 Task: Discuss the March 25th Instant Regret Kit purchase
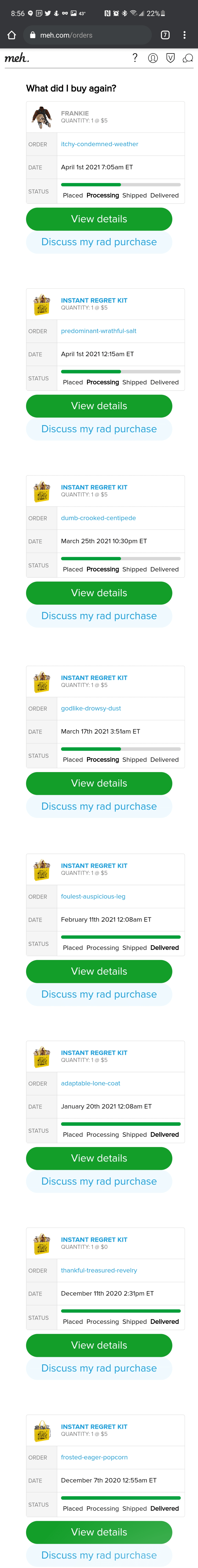tap(99, 616)
